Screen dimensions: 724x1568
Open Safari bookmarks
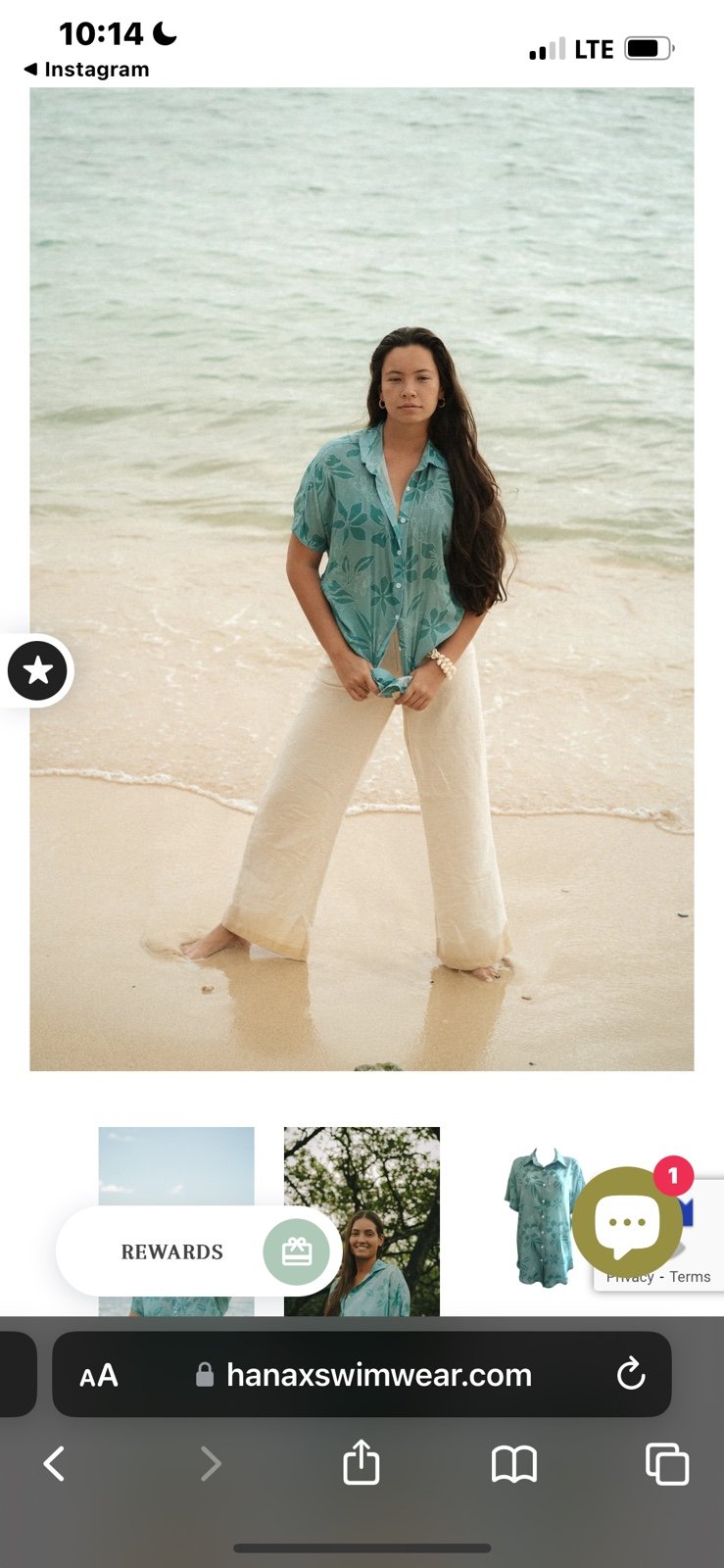tap(514, 1464)
